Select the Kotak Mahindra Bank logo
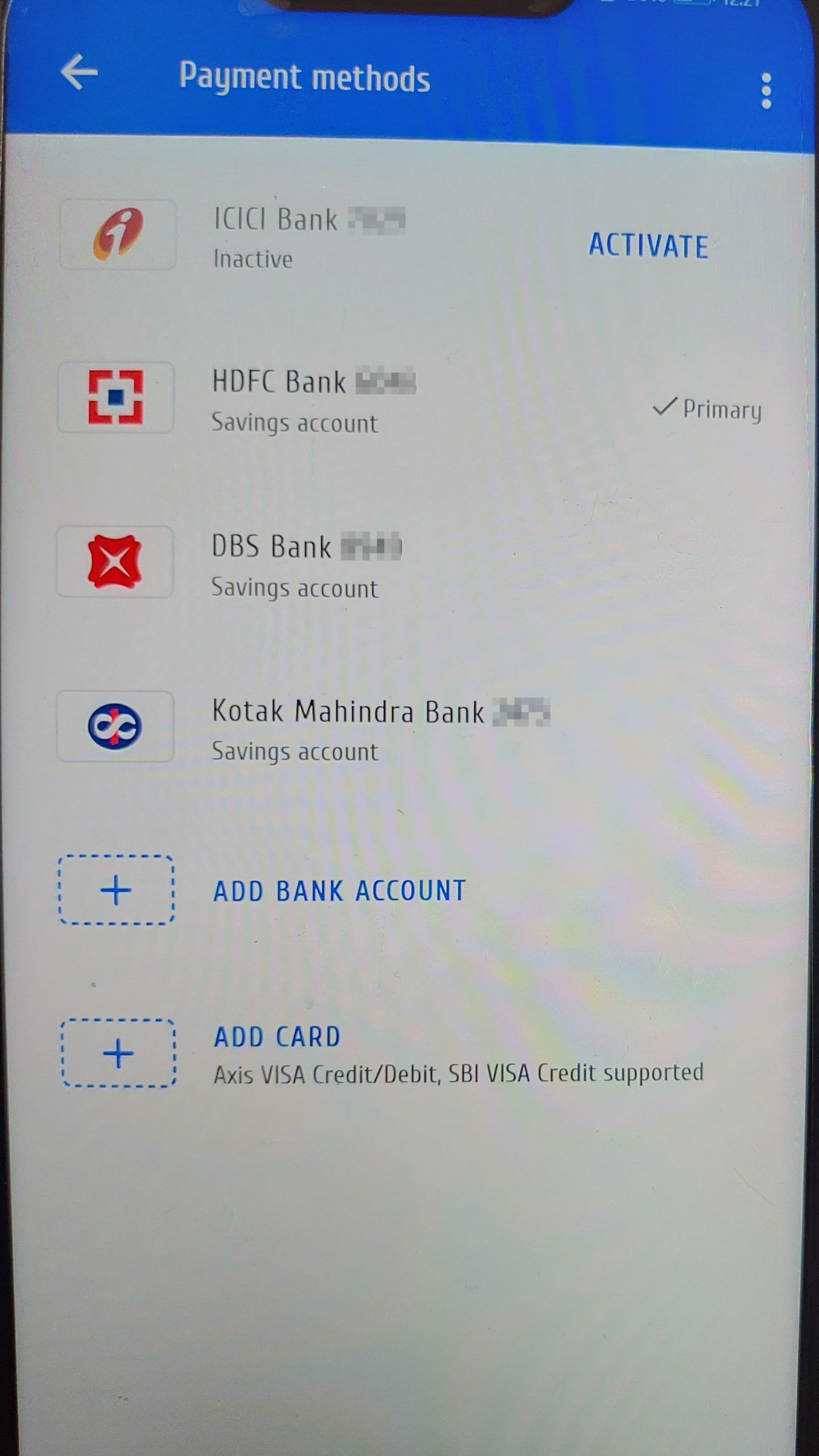The image size is (819, 1456). pos(117,726)
